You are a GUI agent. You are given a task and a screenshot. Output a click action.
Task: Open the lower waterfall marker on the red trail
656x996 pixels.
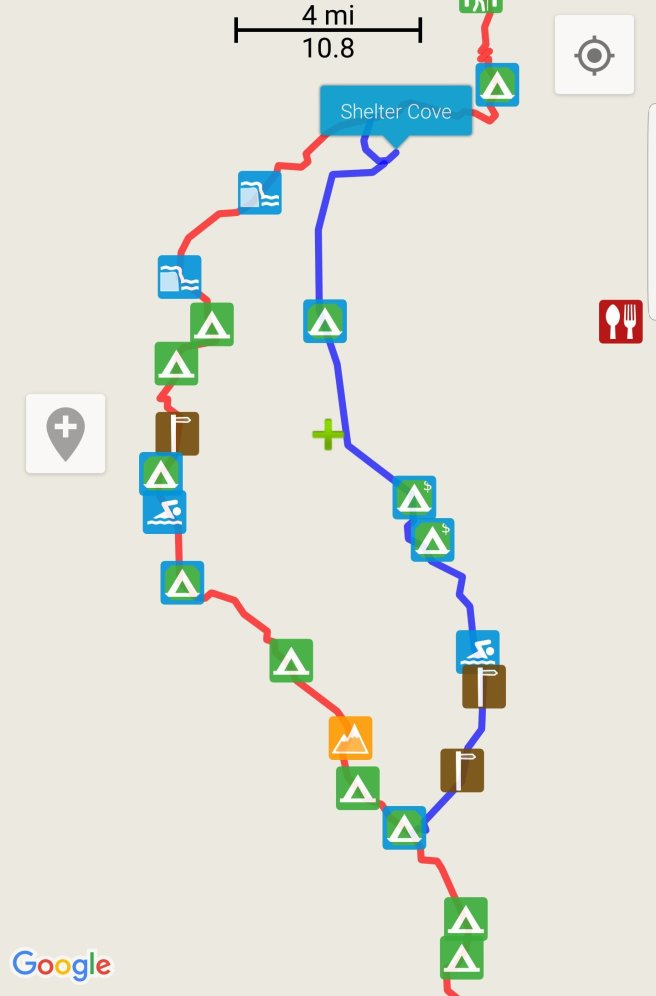[180, 277]
